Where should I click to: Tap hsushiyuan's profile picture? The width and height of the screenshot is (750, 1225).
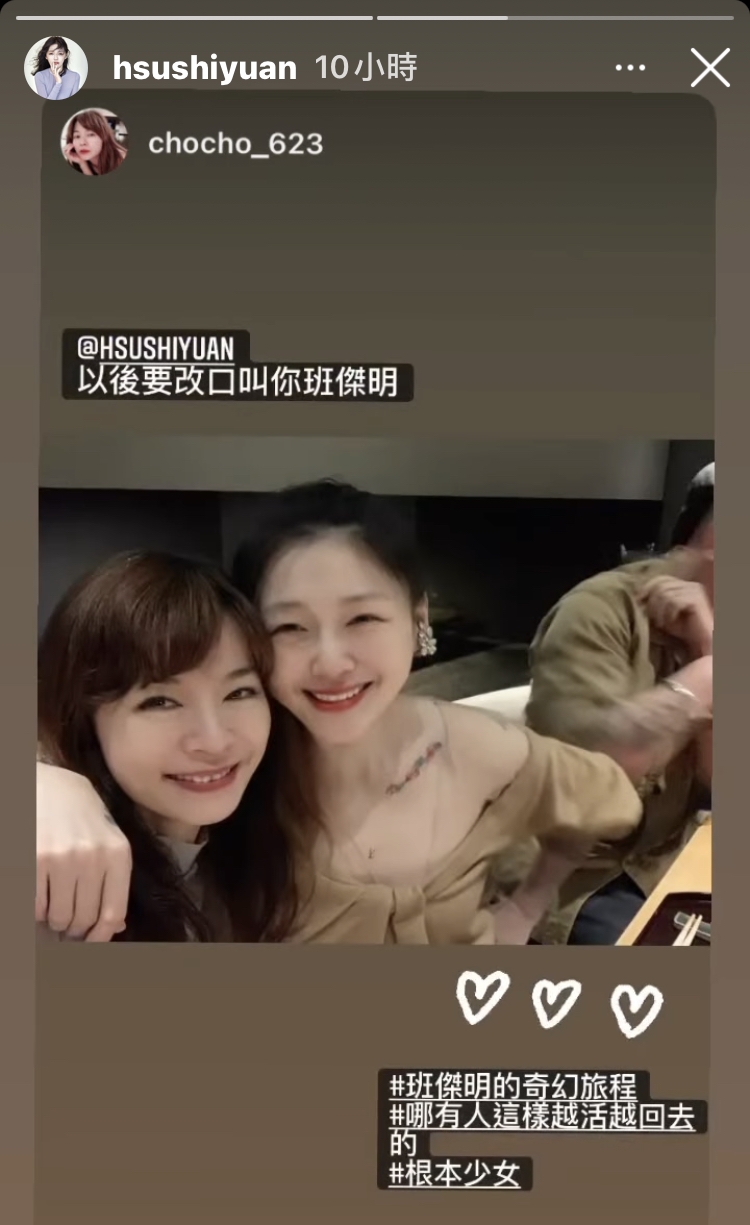tap(57, 68)
